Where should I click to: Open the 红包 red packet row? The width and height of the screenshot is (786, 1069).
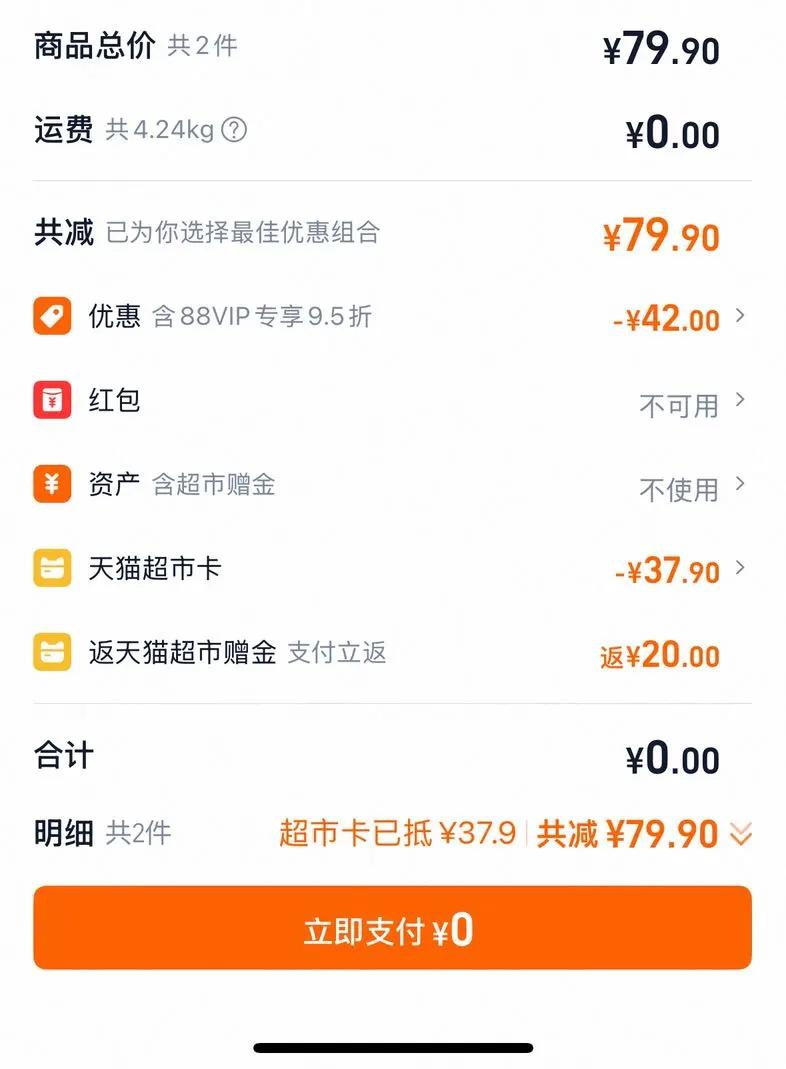point(392,401)
